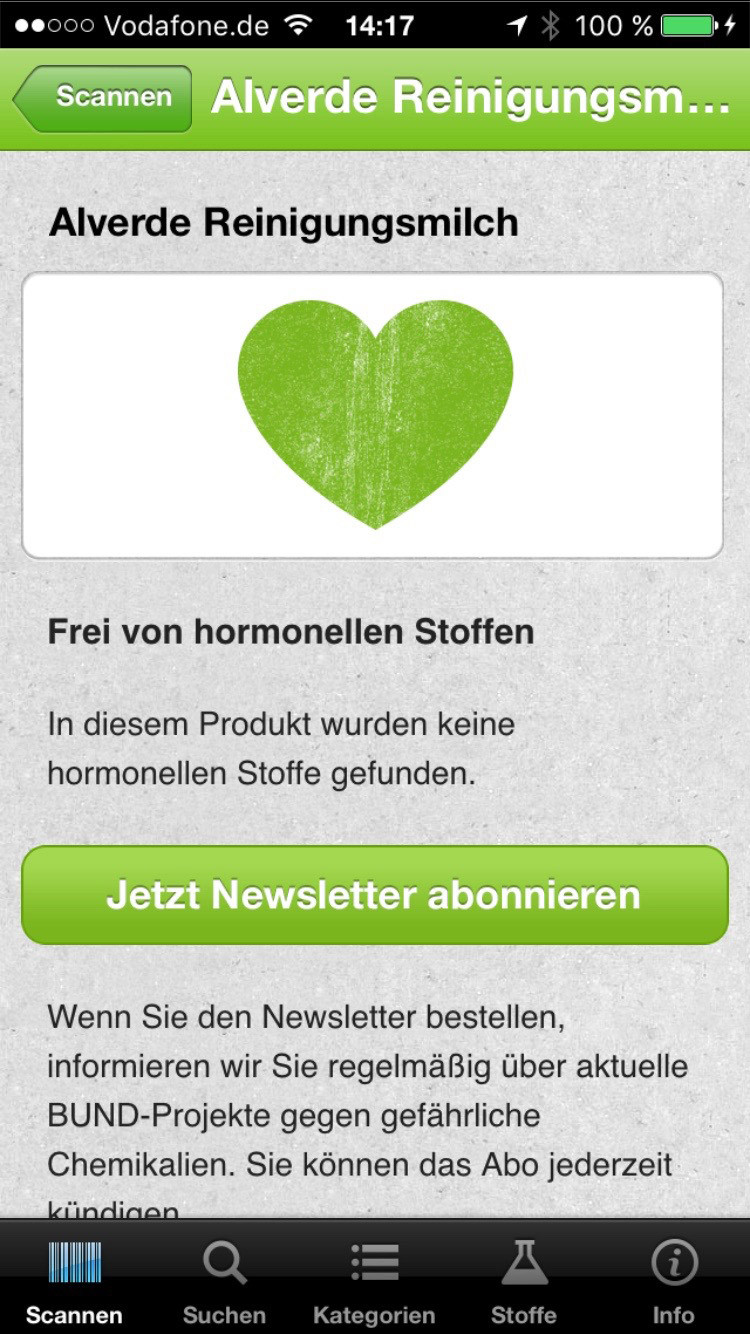The image size is (750, 1334).
Task: Go back using the Scannen button
Action: (x=102, y=98)
